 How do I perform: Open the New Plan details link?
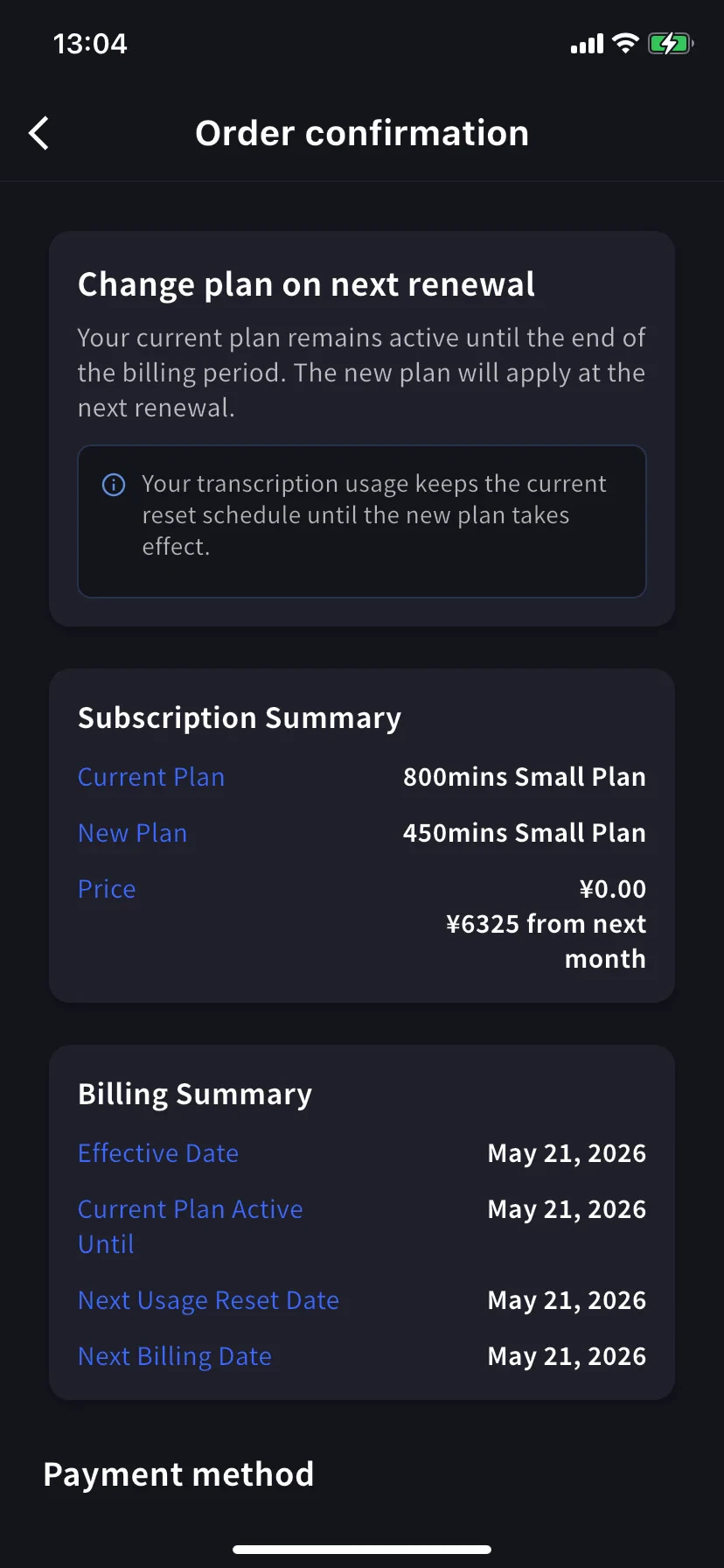point(132,833)
